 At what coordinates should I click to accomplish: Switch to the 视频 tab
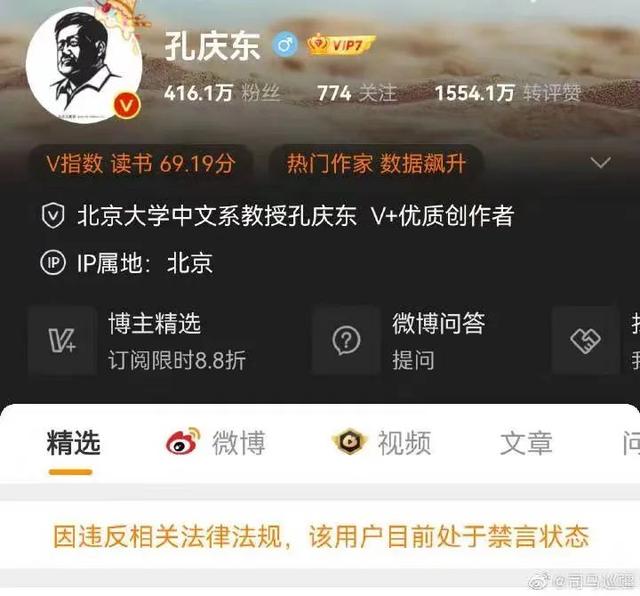tap(382, 442)
